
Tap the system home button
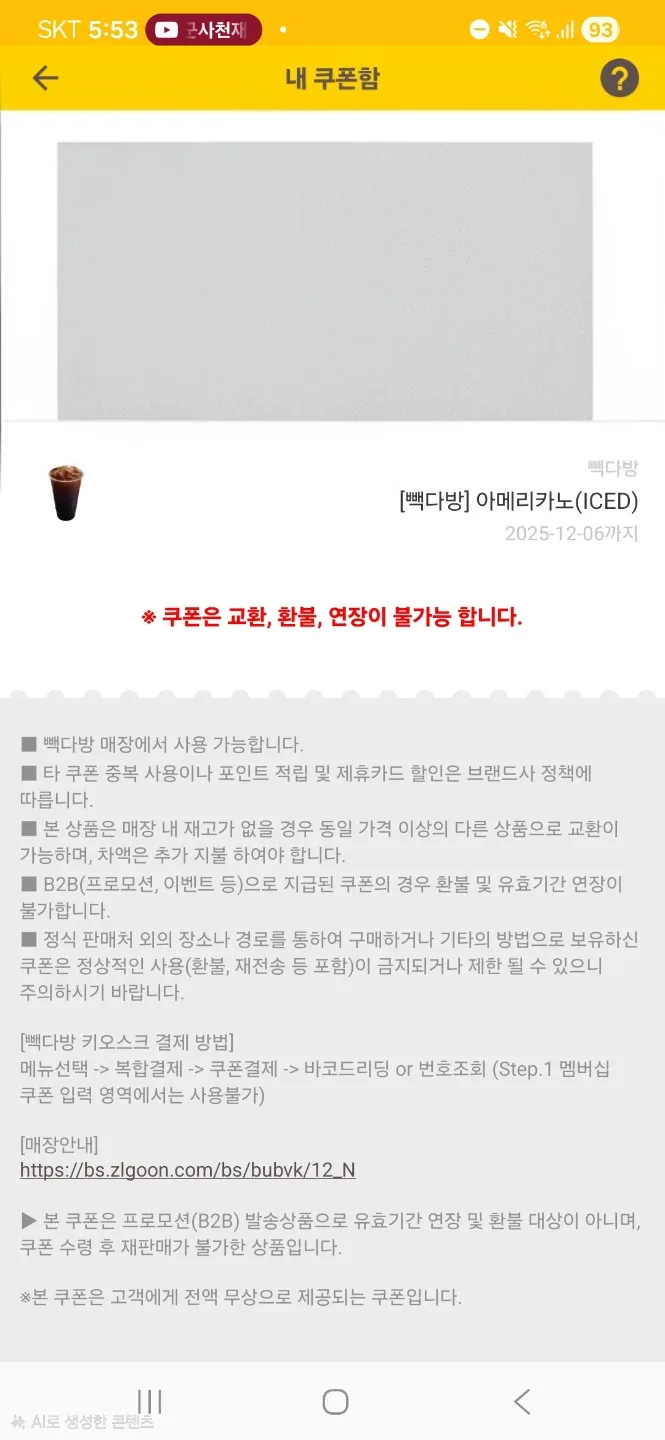[x=335, y=1401]
